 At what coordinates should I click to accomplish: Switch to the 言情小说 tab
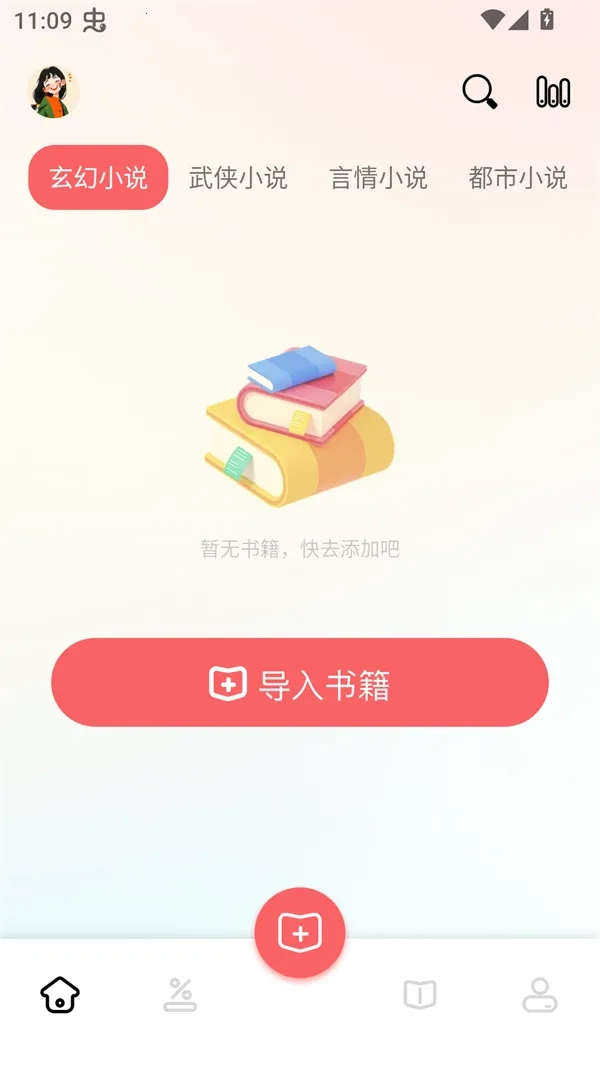pos(378,178)
